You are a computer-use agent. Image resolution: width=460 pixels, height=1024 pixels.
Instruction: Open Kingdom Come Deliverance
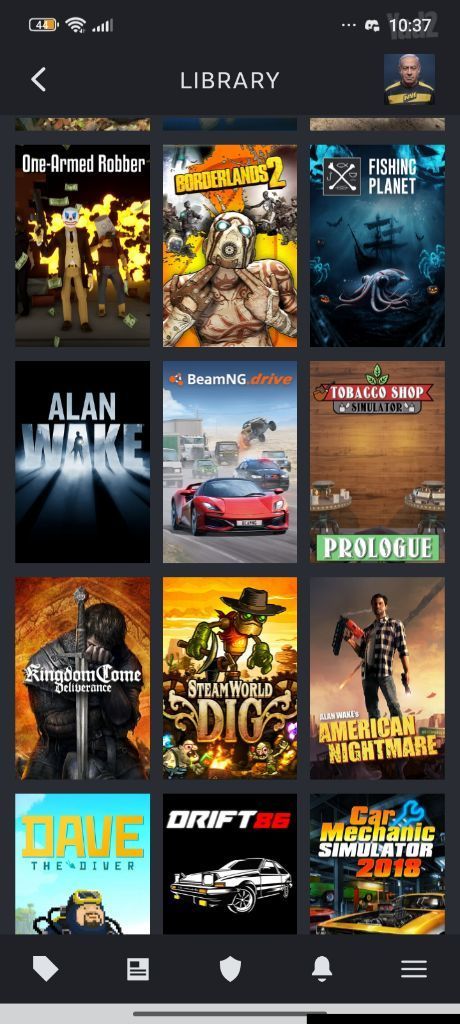(82, 678)
